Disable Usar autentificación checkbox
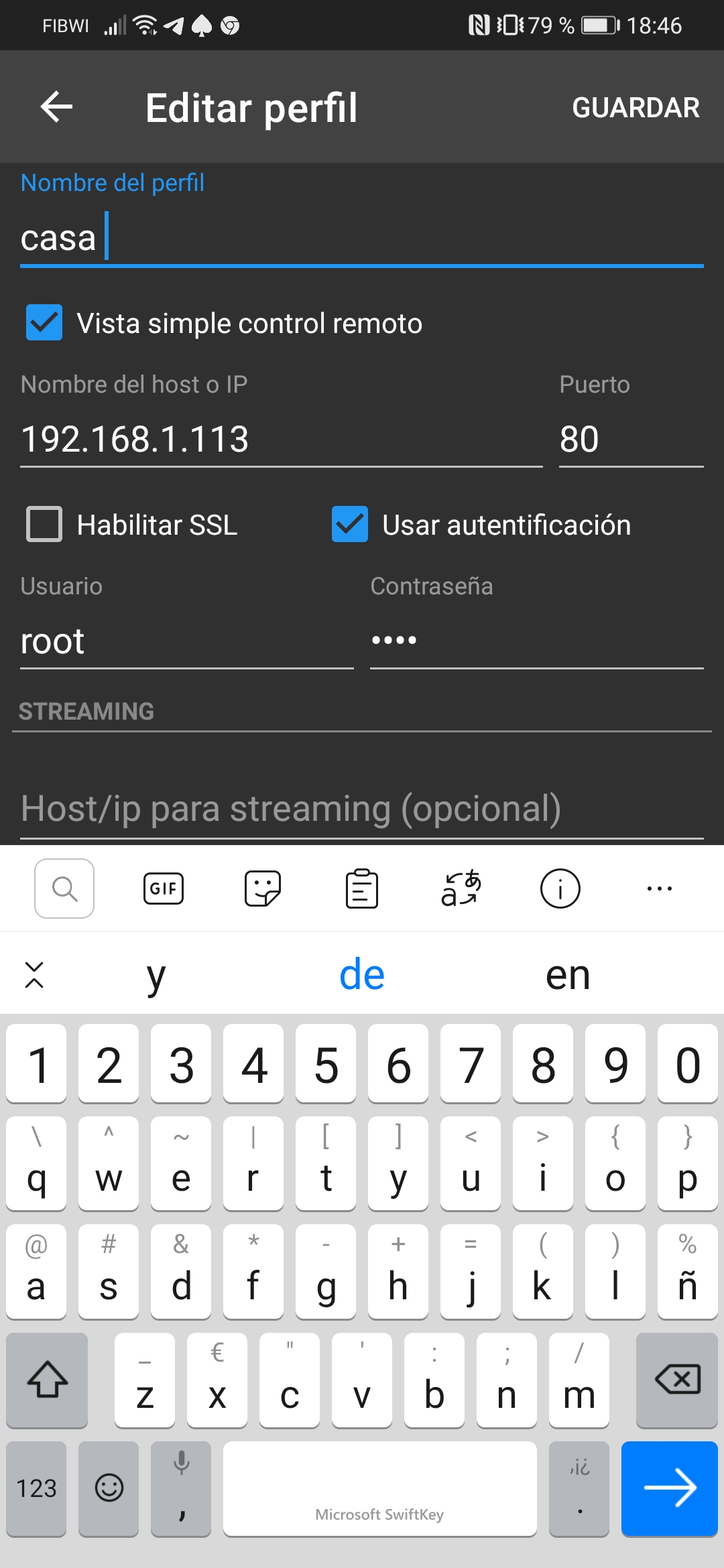This screenshot has width=724, height=1568. (x=350, y=524)
